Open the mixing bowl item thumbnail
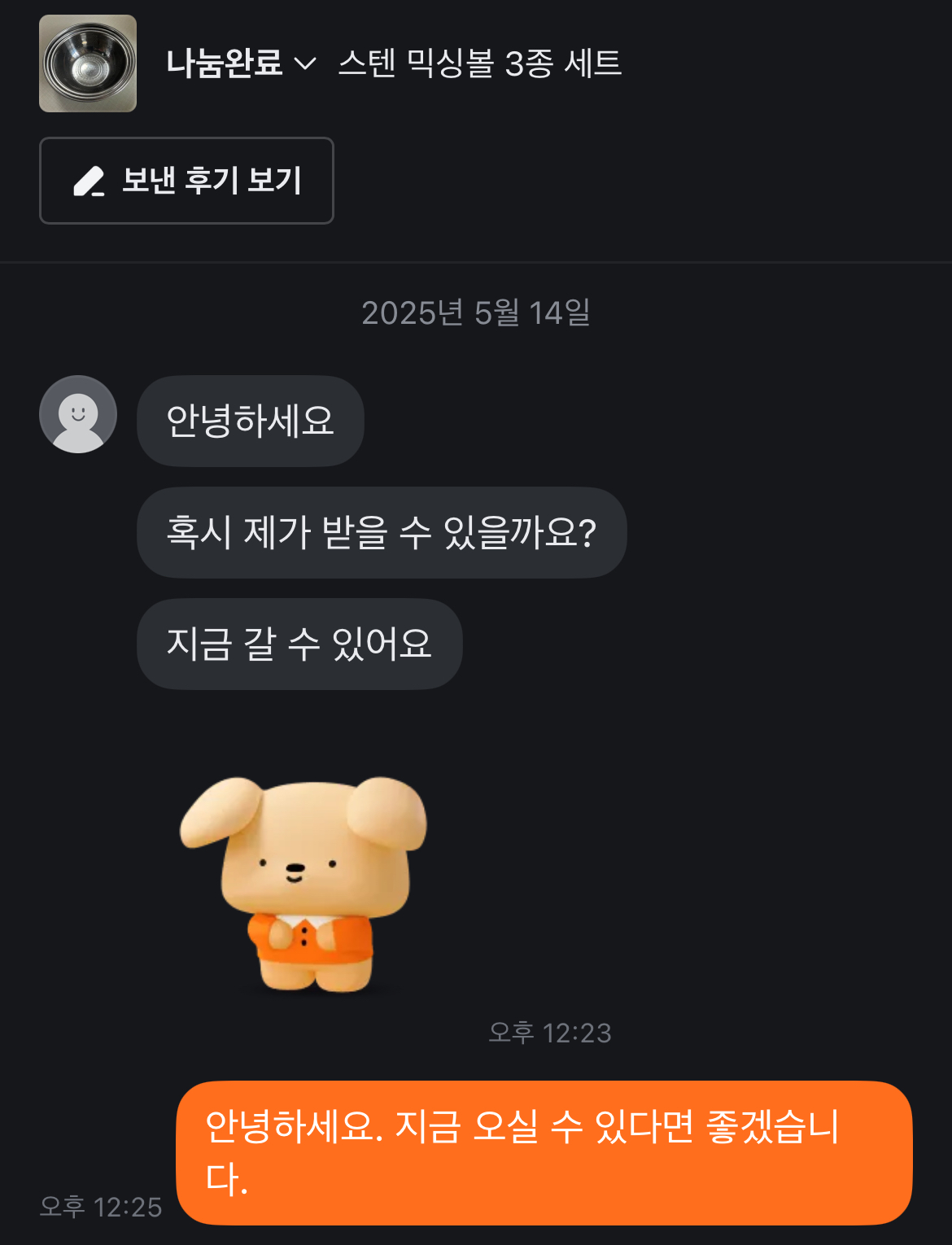 88,63
